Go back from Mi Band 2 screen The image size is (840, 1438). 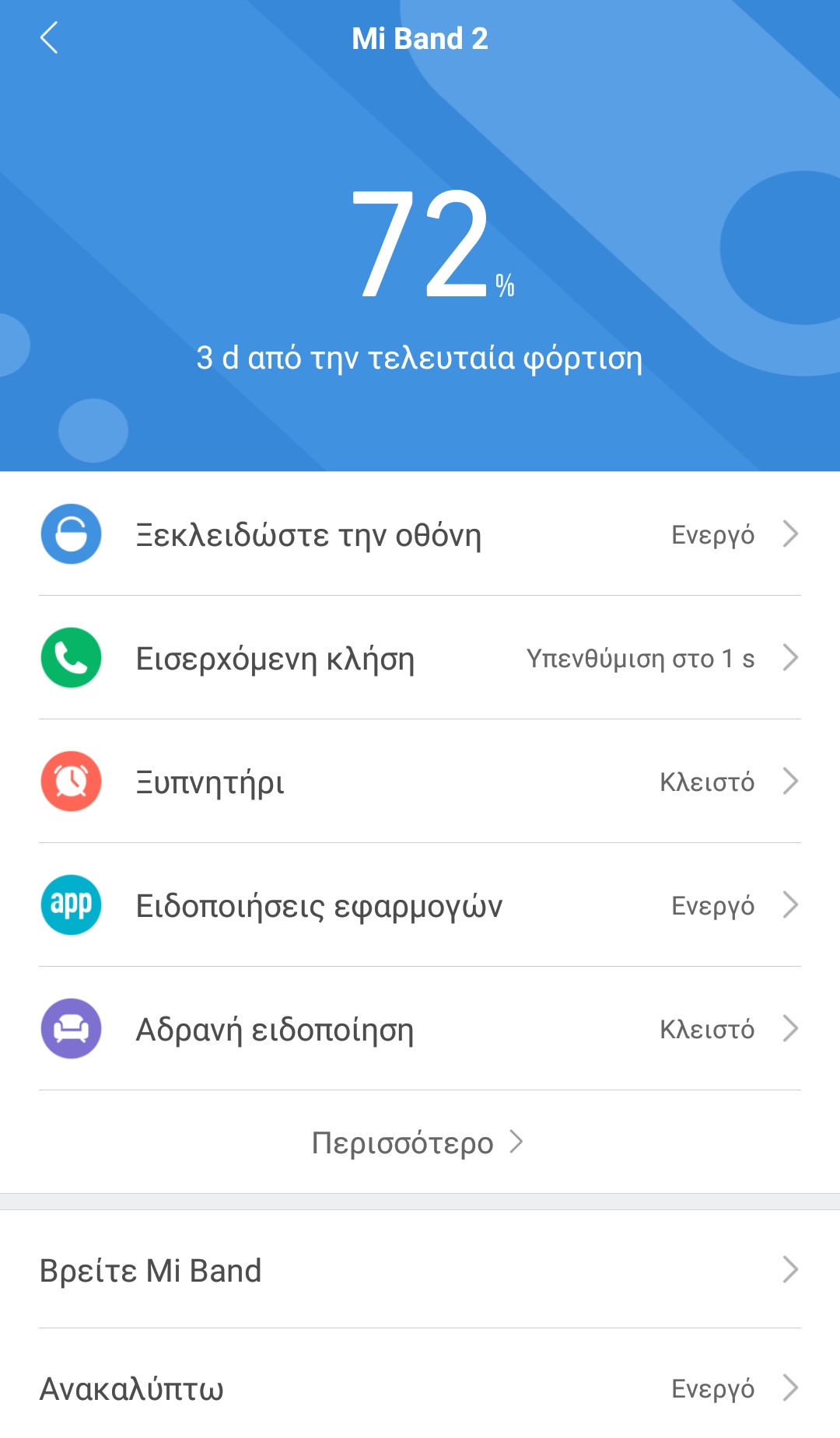point(49,37)
